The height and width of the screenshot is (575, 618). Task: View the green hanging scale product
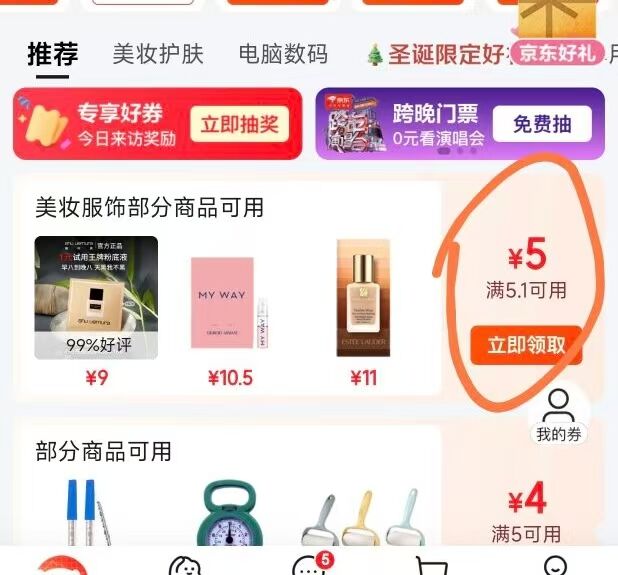pyautogui.click(x=230, y=514)
